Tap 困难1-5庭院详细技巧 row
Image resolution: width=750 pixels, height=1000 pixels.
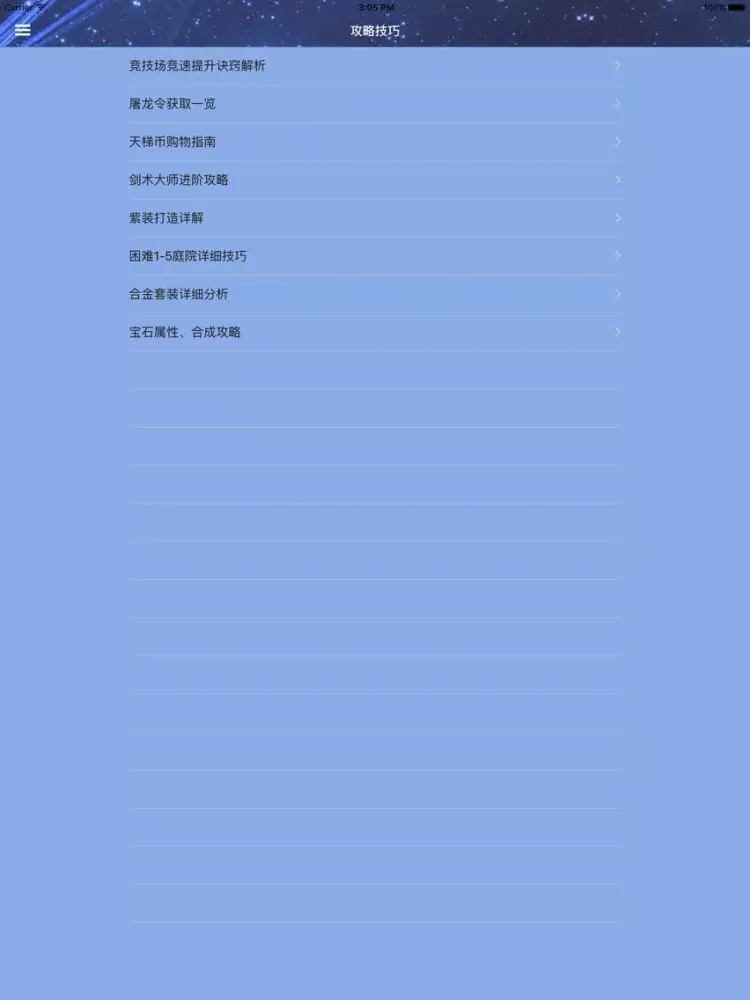[375, 256]
